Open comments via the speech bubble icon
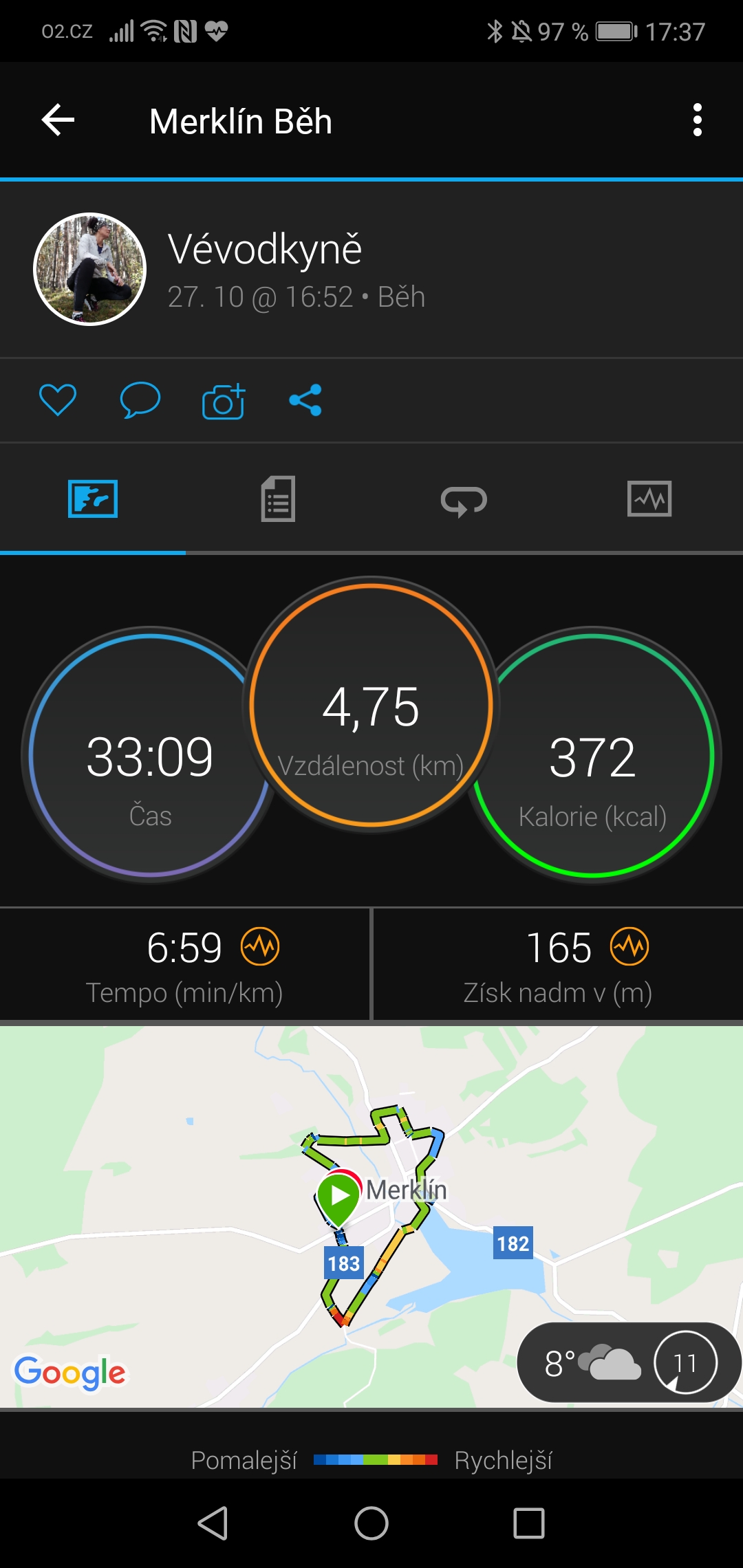 tap(140, 400)
